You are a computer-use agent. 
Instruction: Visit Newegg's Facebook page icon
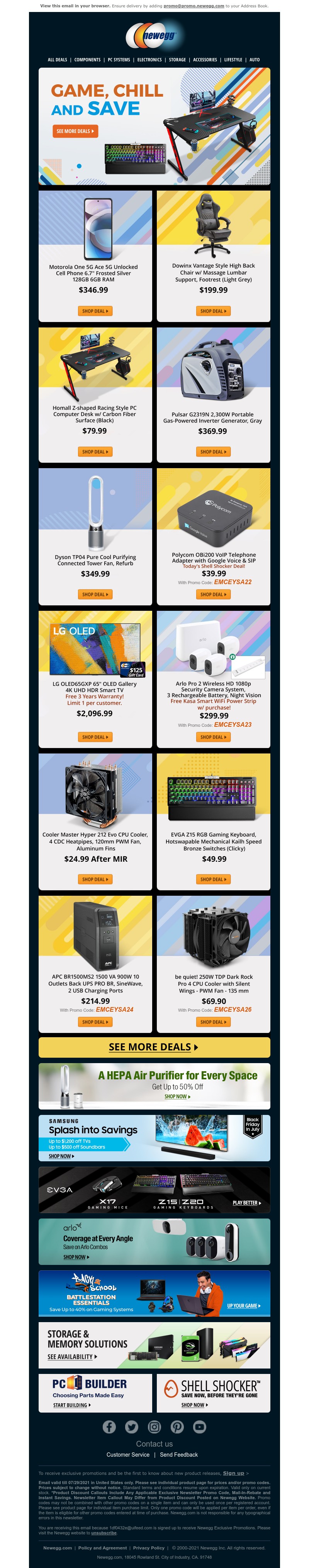click(x=109, y=1427)
